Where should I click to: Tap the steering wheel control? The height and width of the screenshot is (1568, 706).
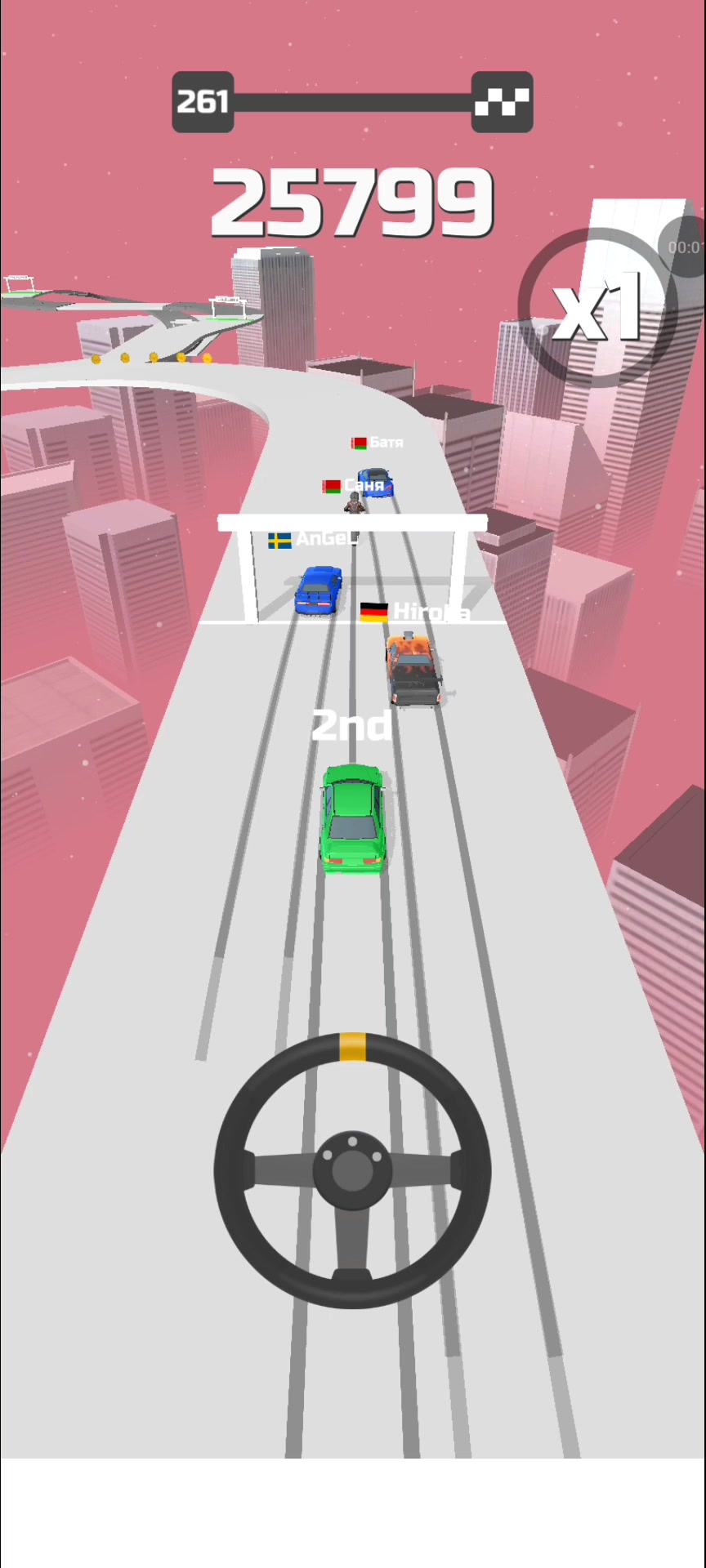click(x=352, y=1169)
